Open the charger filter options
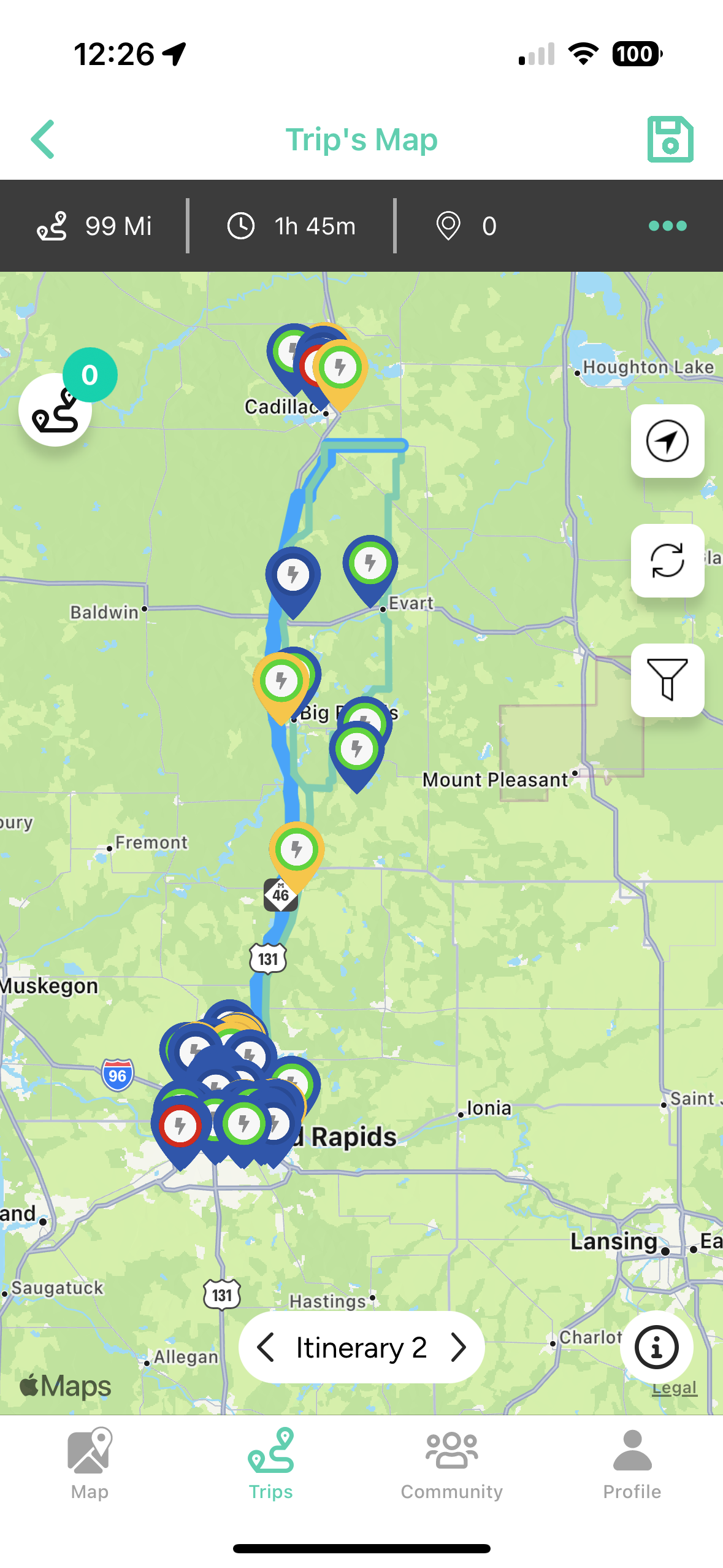This screenshot has height=1568, width=723. pyautogui.click(x=667, y=680)
